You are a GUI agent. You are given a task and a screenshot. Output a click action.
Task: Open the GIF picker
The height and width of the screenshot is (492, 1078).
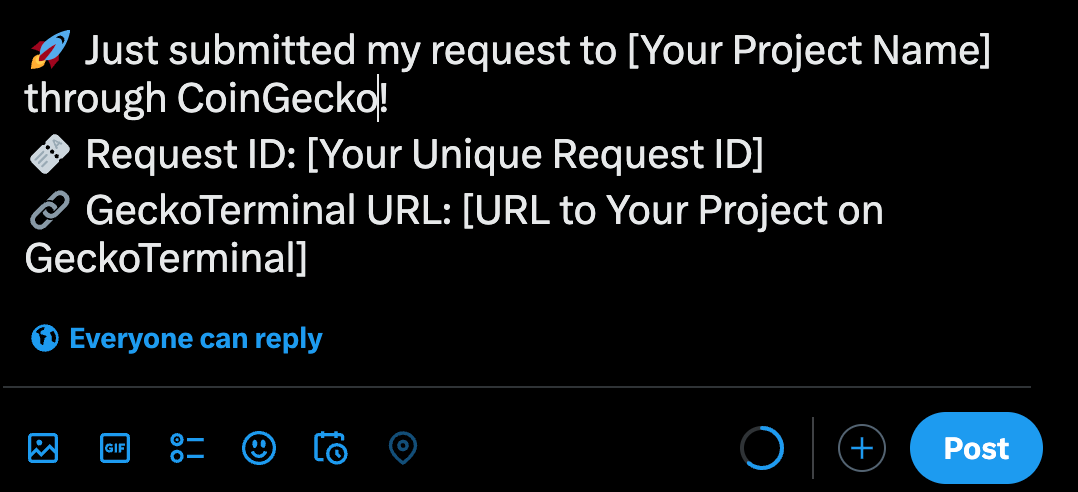[115, 448]
